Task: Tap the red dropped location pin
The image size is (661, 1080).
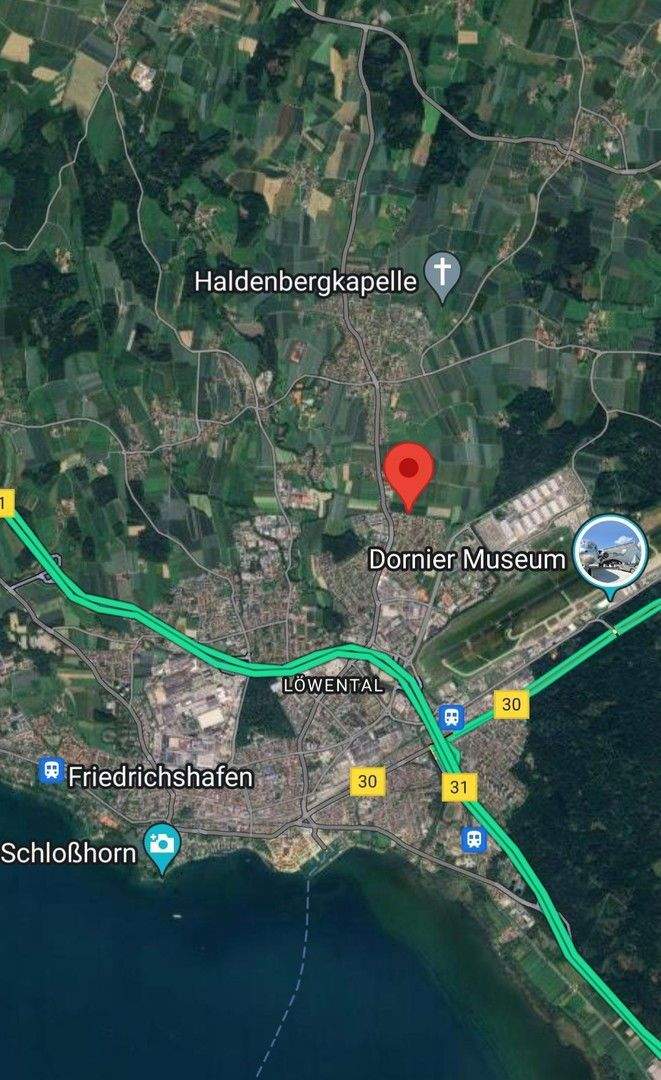Action: [x=409, y=472]
